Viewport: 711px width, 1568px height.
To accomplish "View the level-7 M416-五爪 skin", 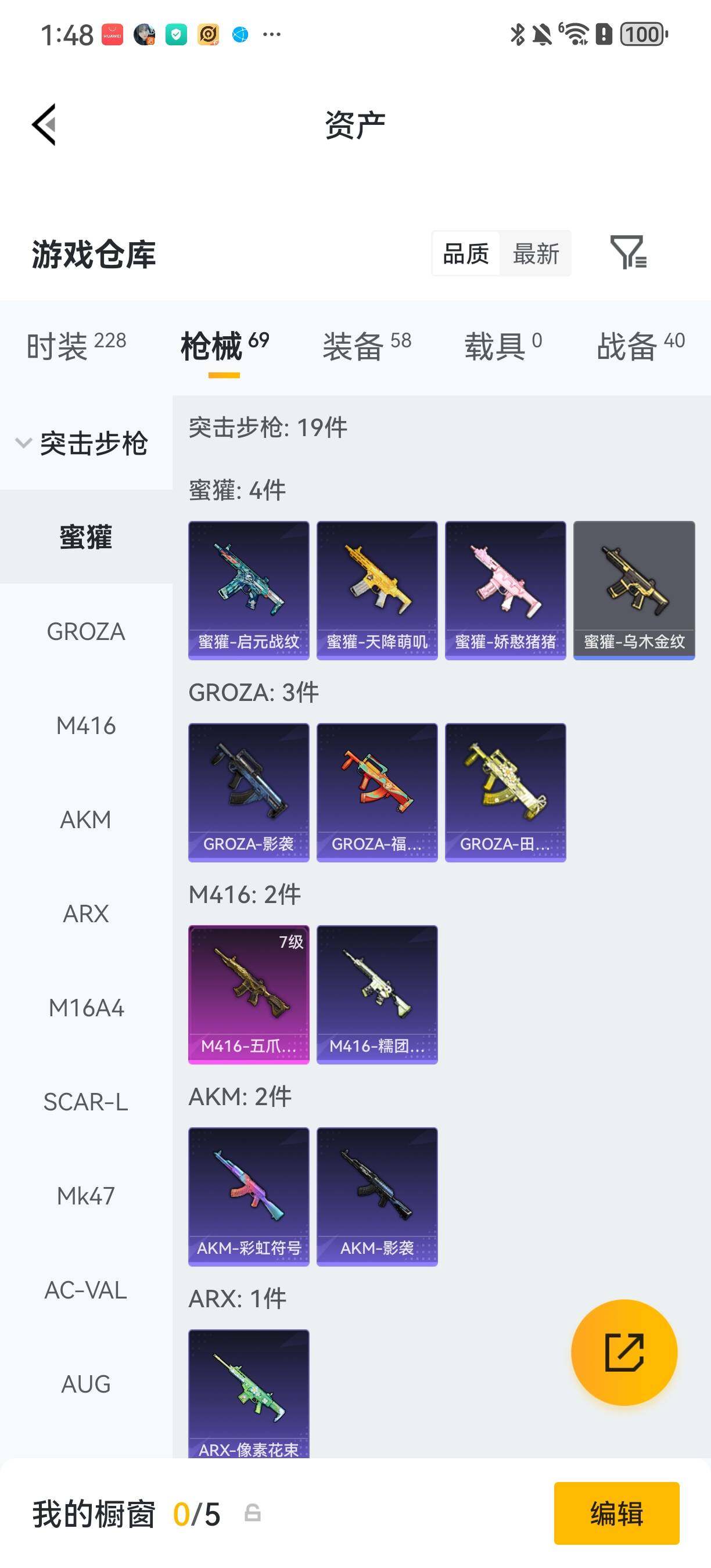I will coord(249,992).
